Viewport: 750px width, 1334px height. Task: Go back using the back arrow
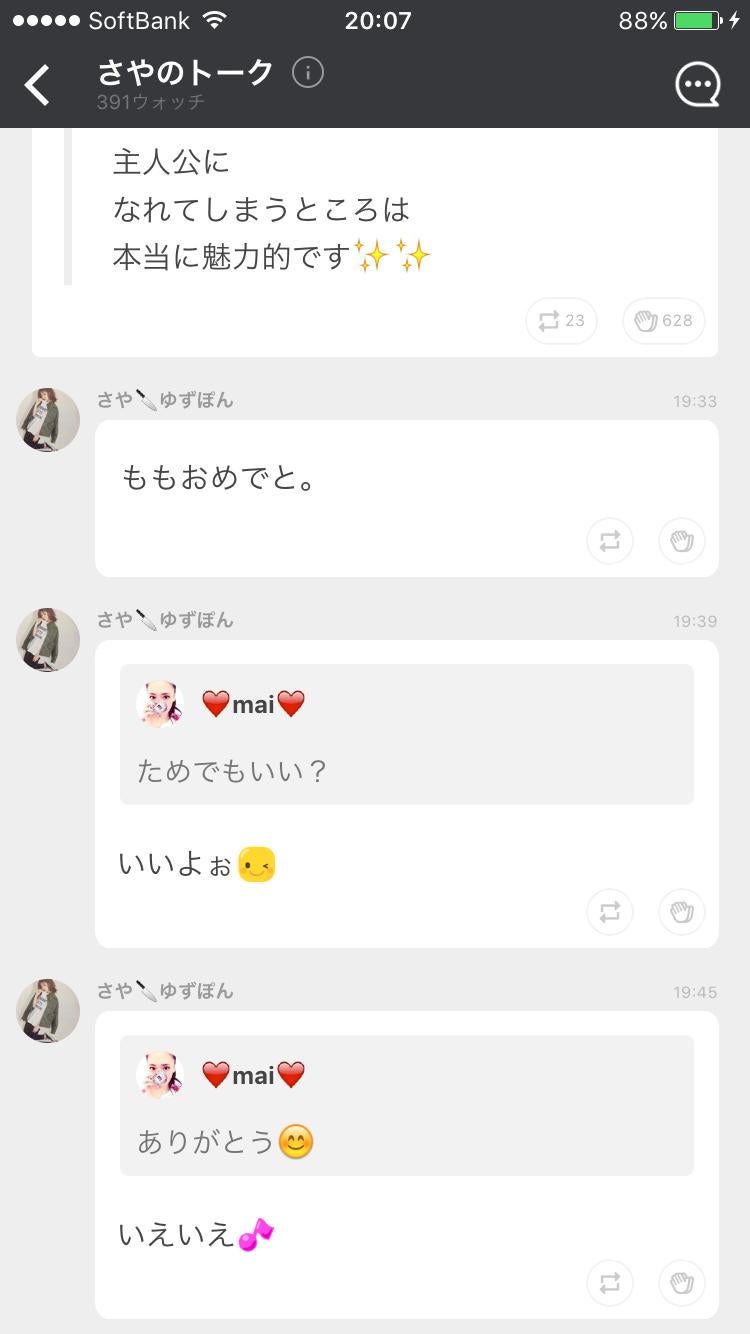pos(37,85)
